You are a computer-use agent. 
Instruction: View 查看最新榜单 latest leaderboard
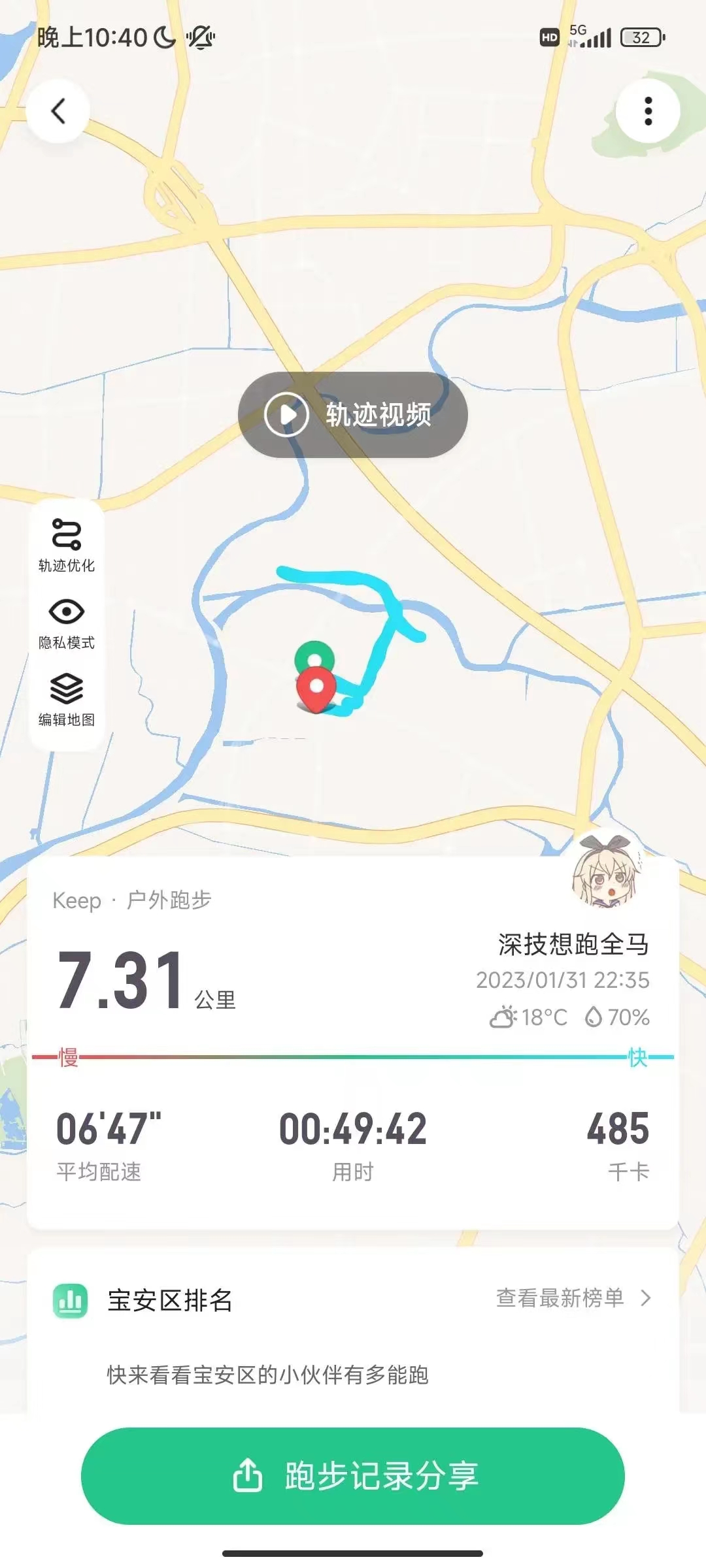click(x=573, y=1298)
